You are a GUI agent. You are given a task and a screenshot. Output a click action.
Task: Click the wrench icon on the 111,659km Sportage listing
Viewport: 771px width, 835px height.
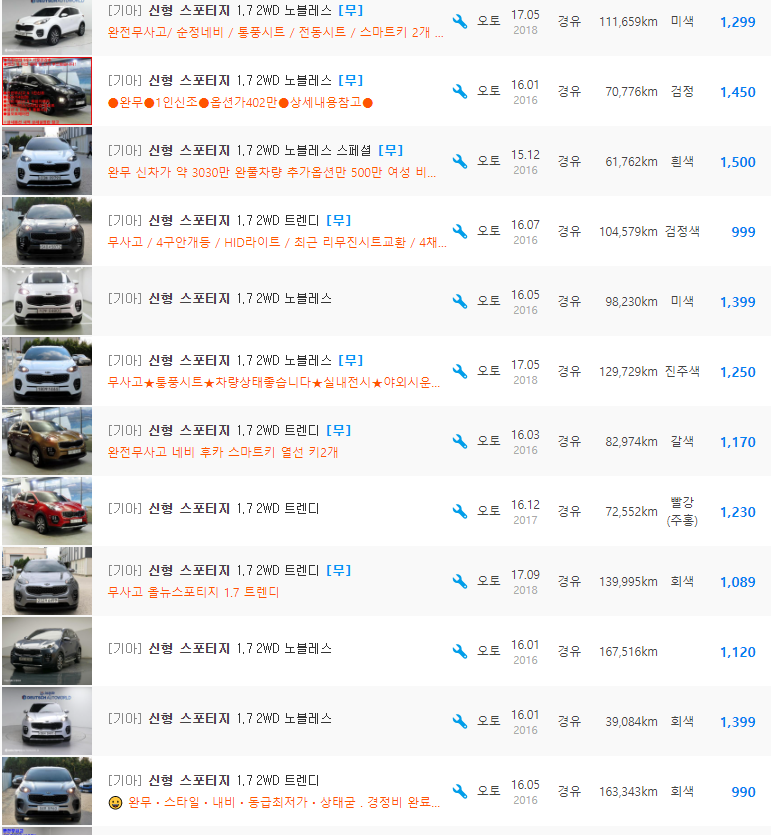[460, 21]
